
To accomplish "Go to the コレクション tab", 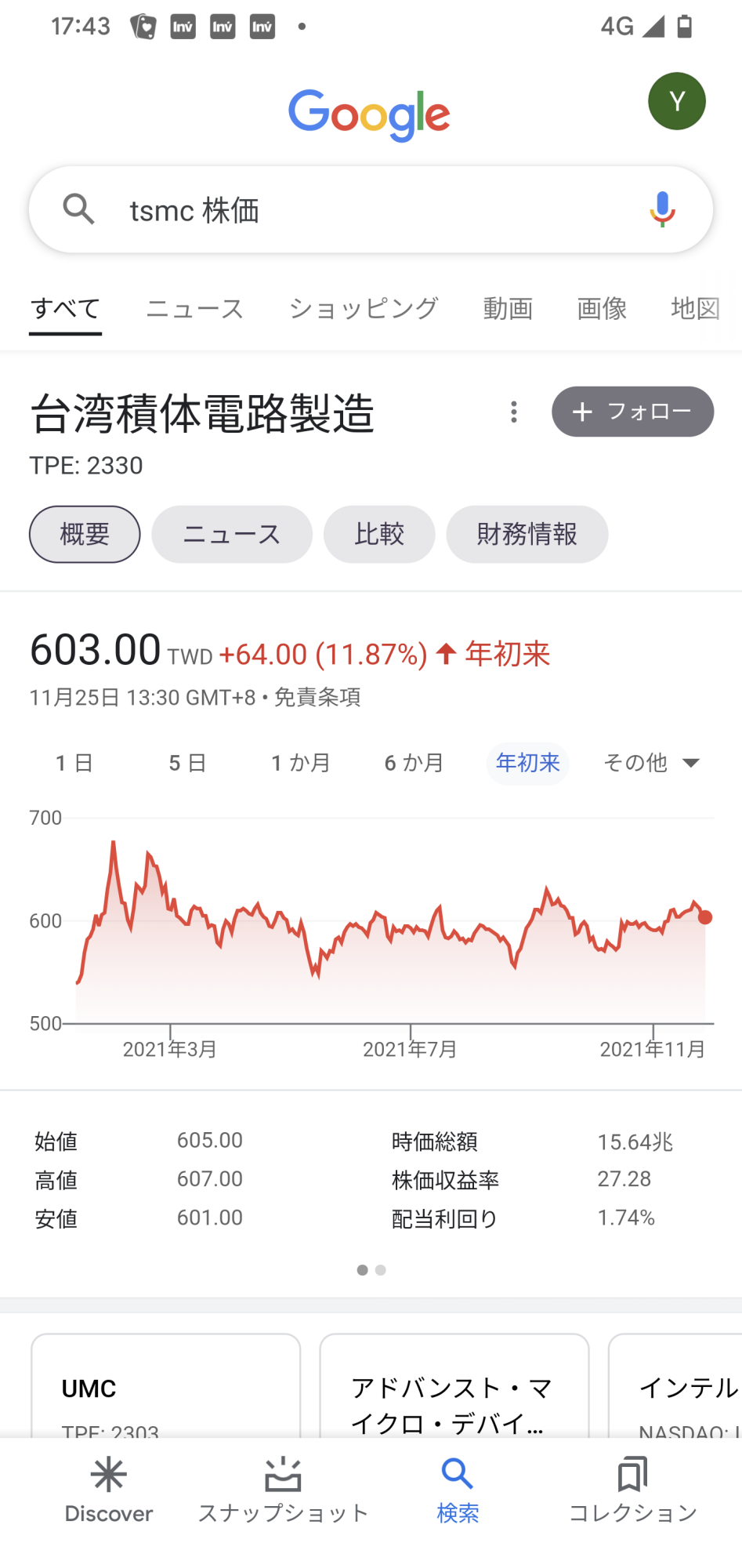I will tap(632, 1490).
